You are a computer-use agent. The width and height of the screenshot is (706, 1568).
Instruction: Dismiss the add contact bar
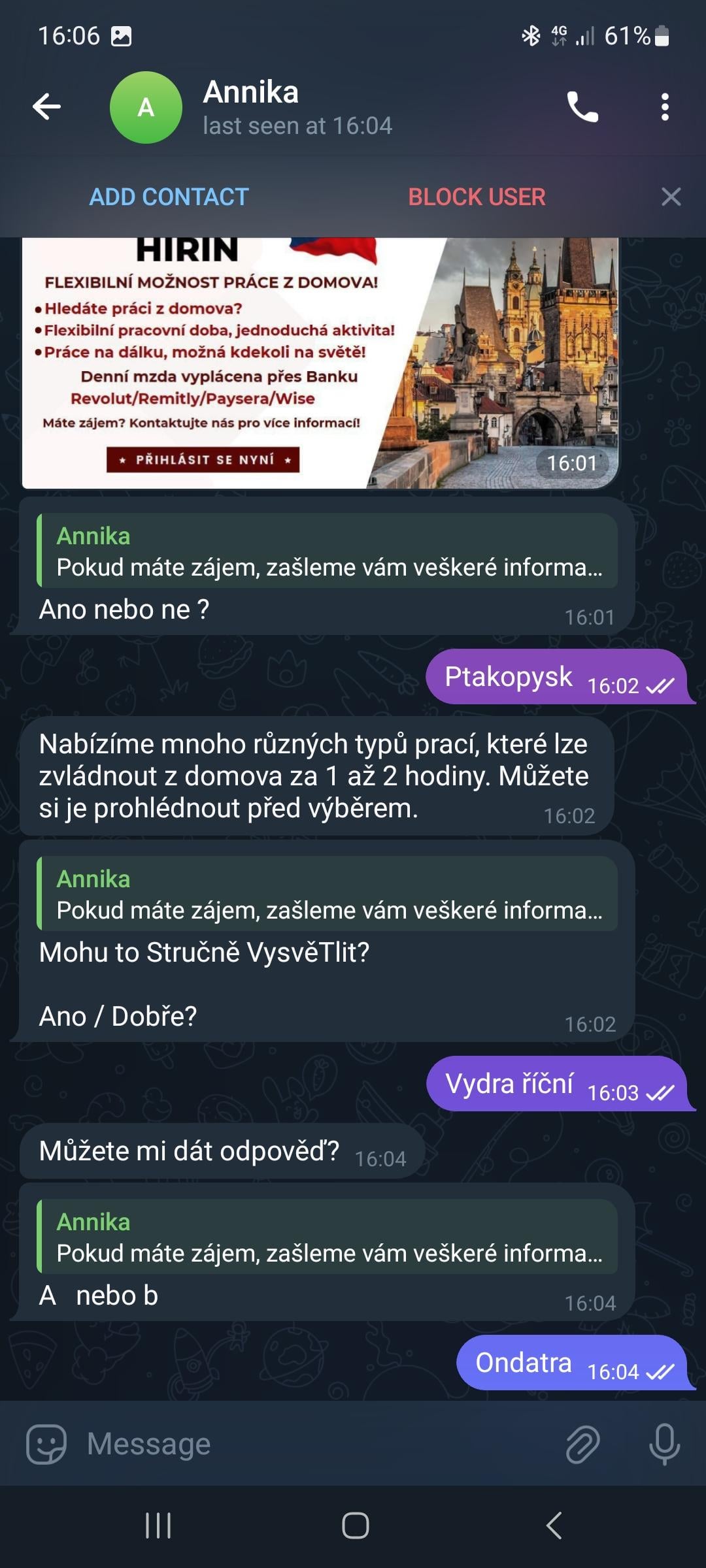point(671,197)
